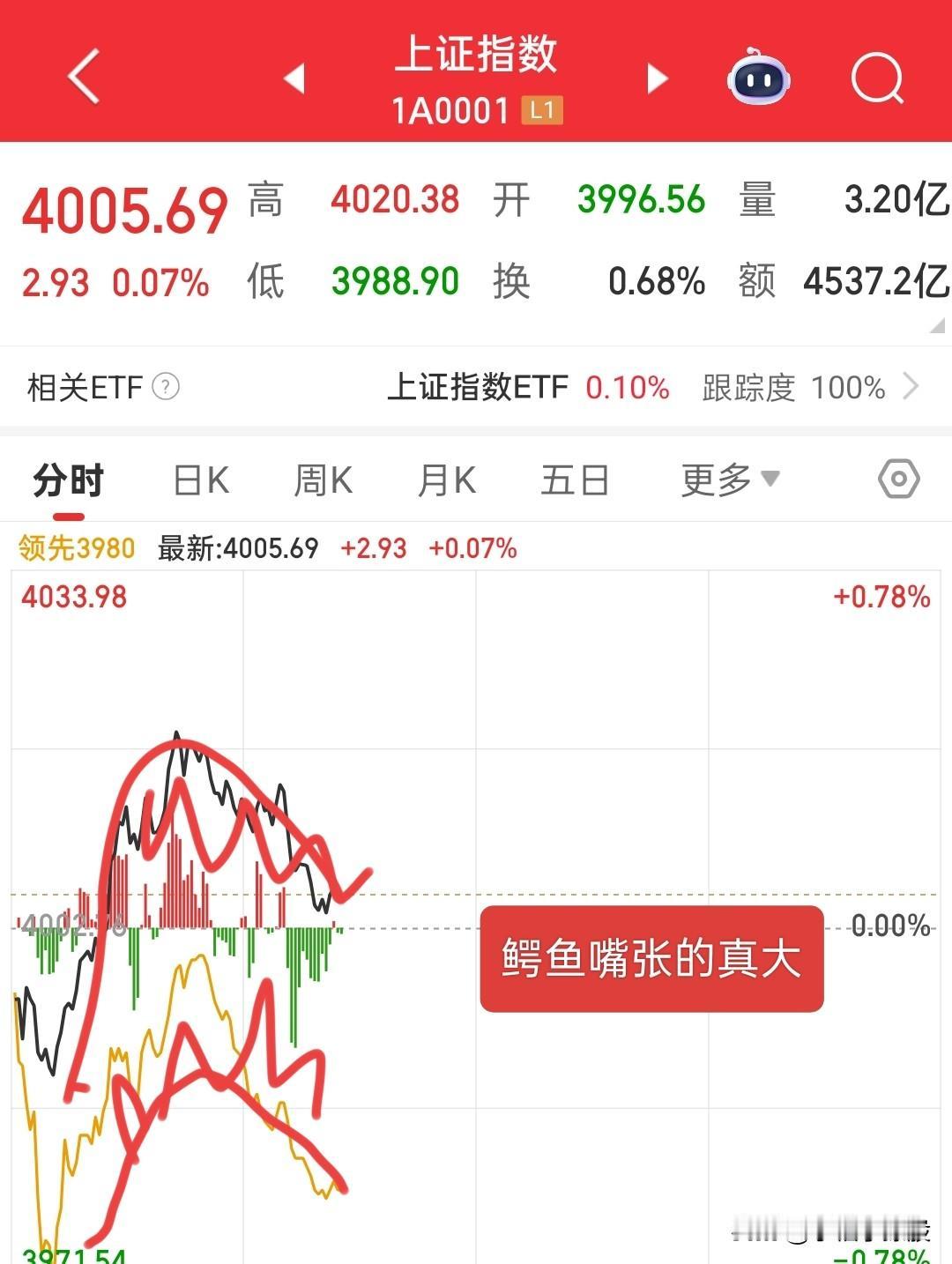
Task: Open the chart settings gear icon
Action: tap(898, 480)
